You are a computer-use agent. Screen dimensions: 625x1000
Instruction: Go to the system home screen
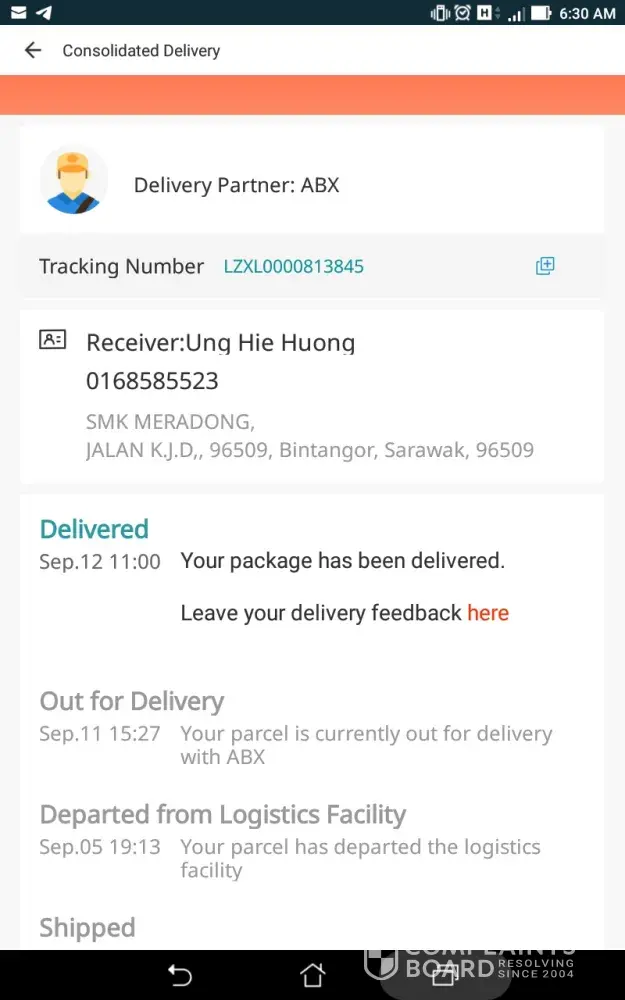pyautogui.click(x=313, y=975)
